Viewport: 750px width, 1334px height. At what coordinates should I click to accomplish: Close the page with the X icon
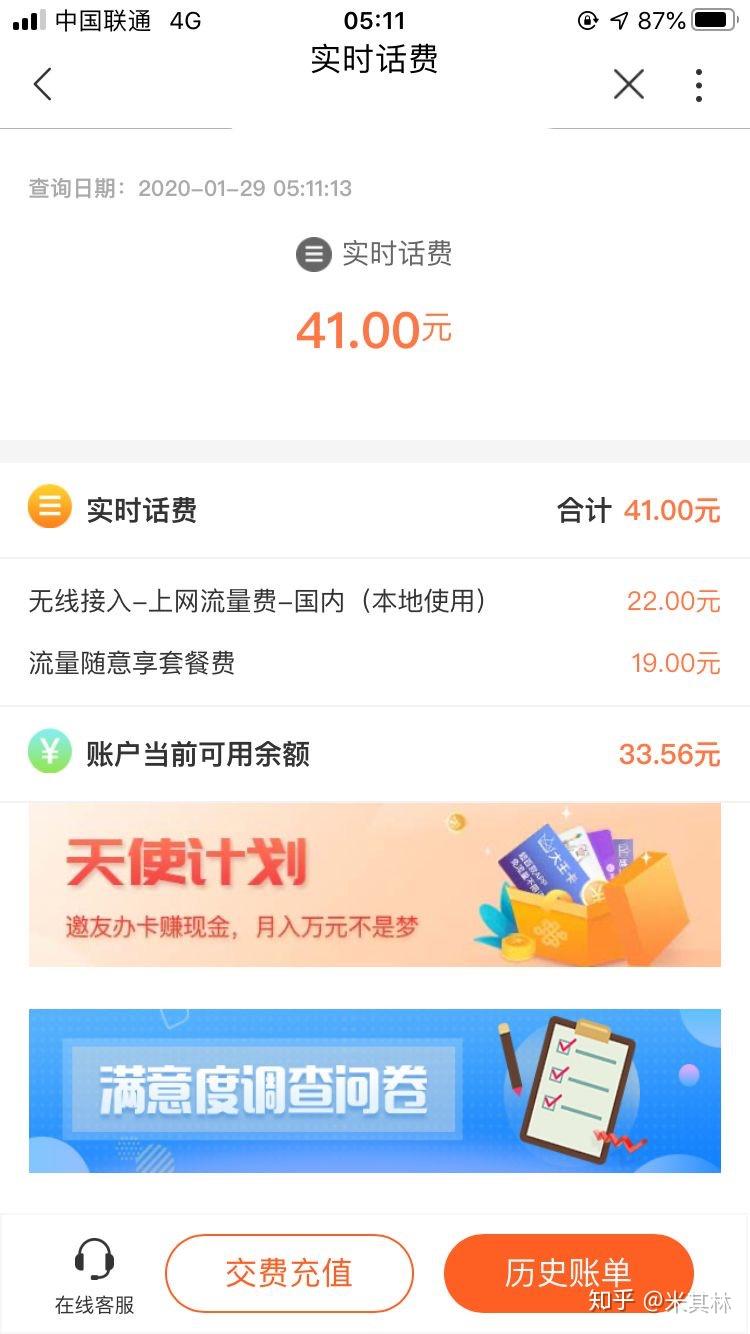click(x=628, y=85)
